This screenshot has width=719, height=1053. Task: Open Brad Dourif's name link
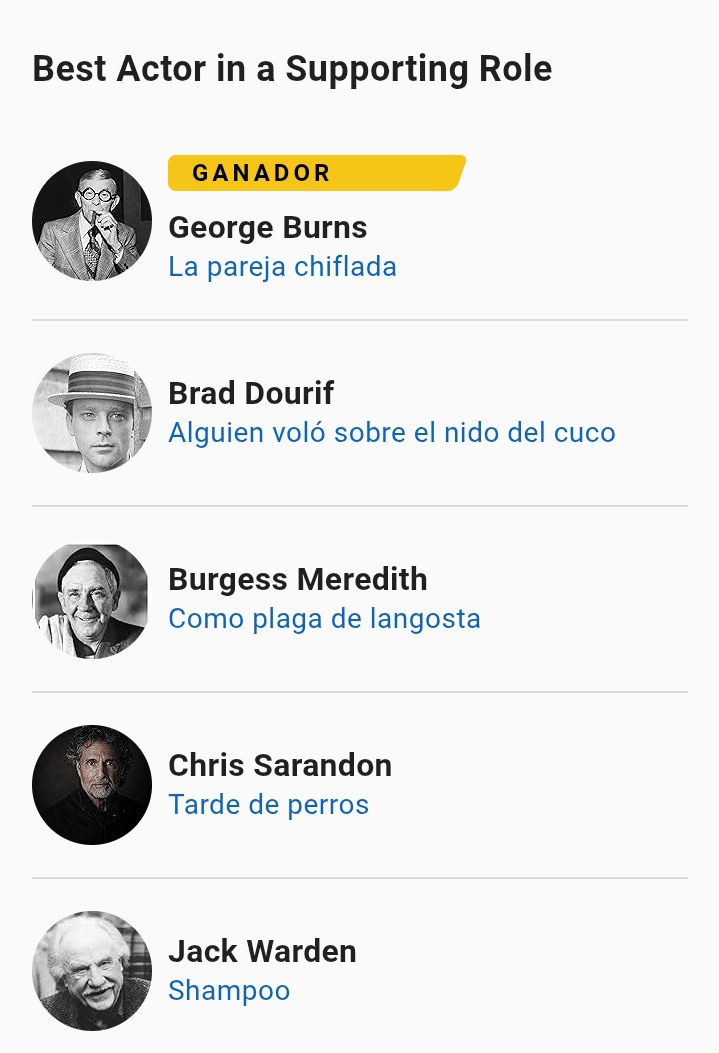(x=251, y=393)
